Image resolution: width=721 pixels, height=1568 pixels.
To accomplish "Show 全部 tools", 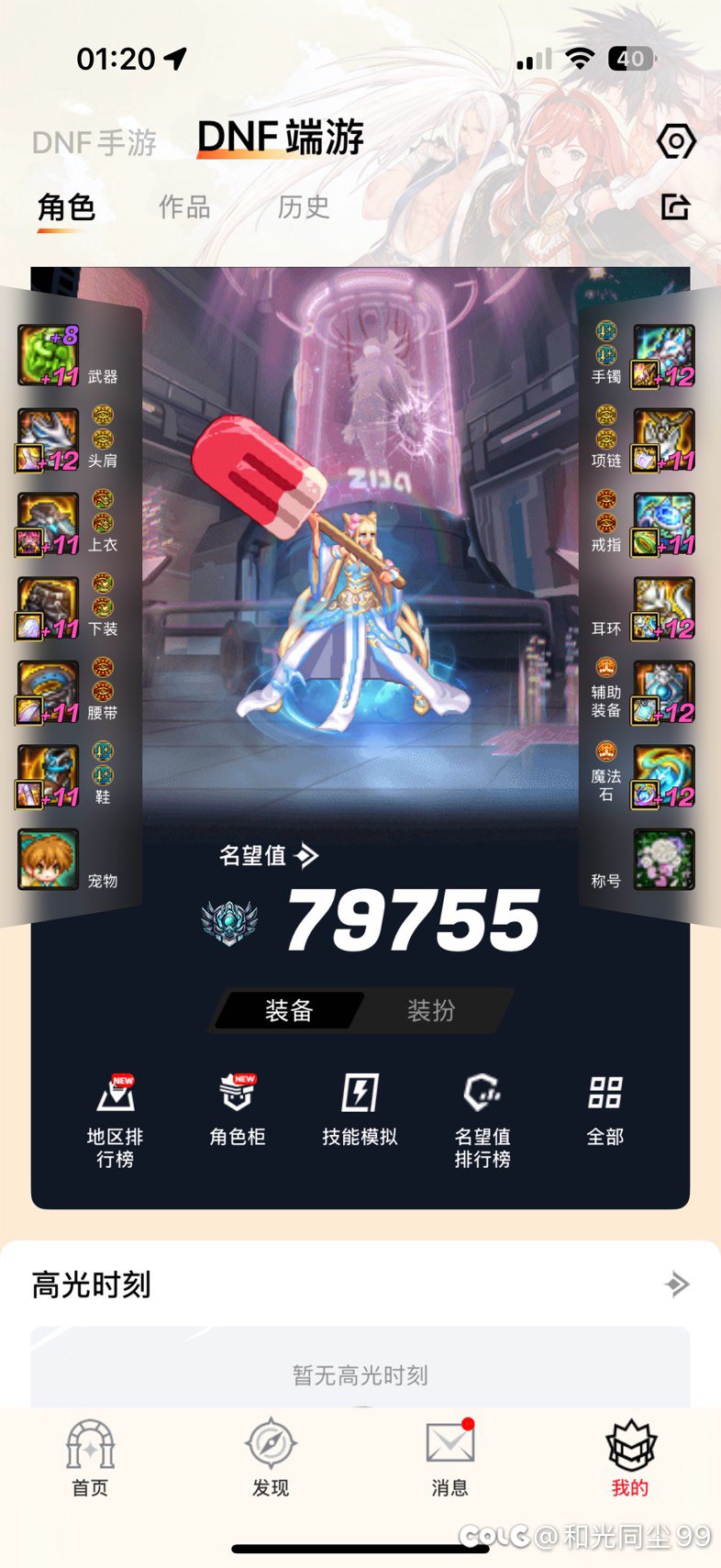I will [x=605, y=1110].
